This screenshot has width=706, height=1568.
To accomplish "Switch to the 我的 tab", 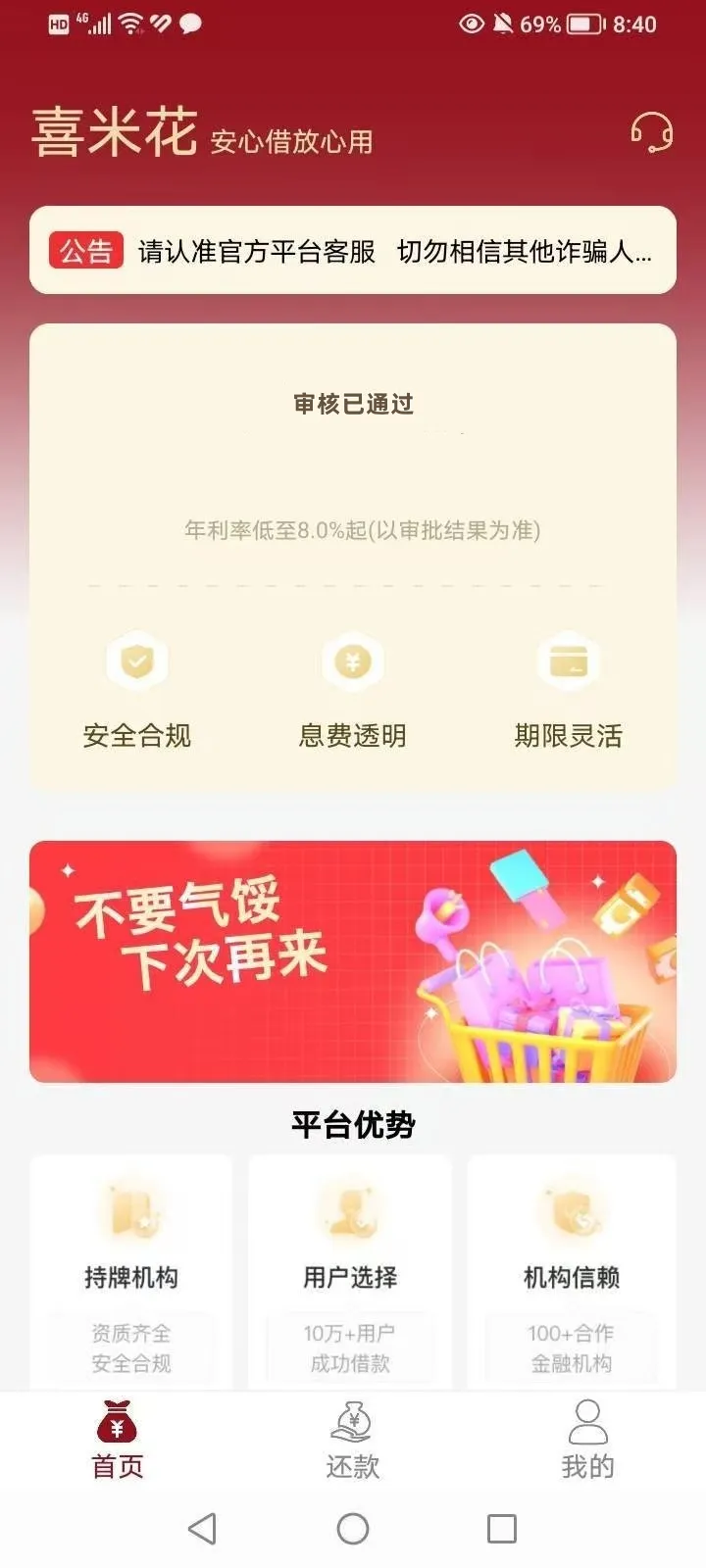I will click(x=588, y=1441).
